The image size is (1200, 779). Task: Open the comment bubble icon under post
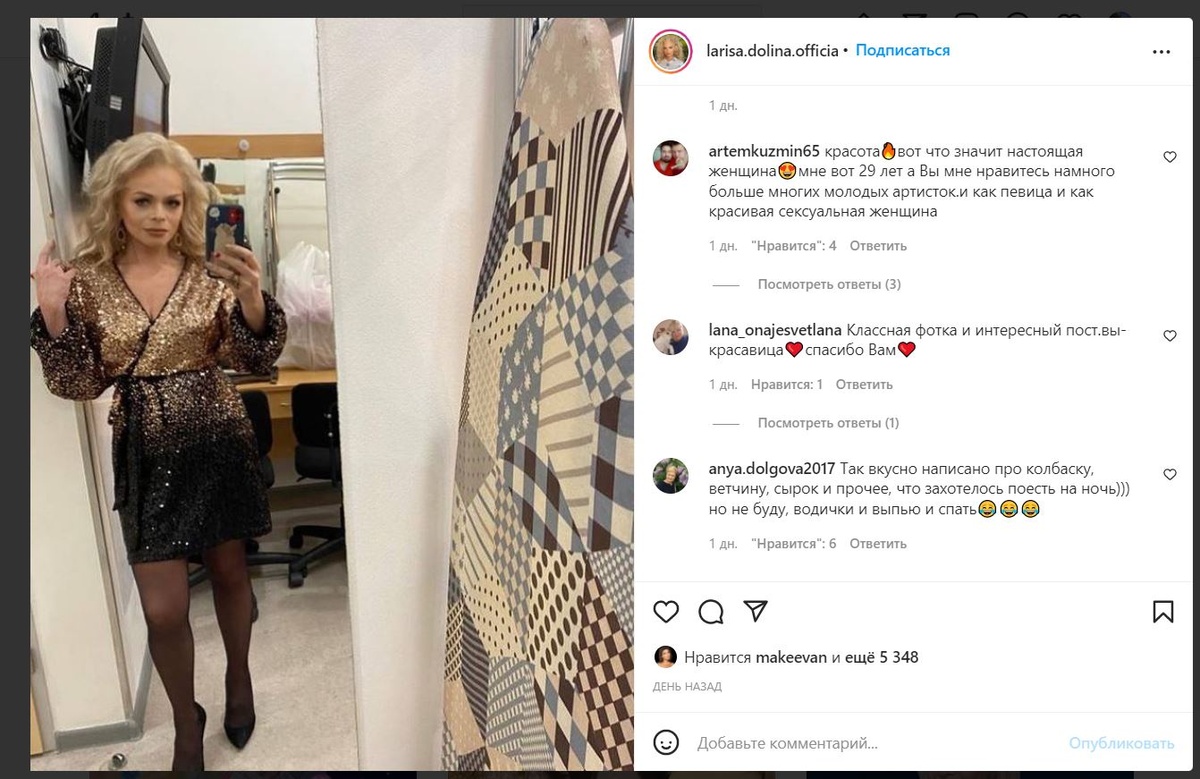[x=711, y=611]
